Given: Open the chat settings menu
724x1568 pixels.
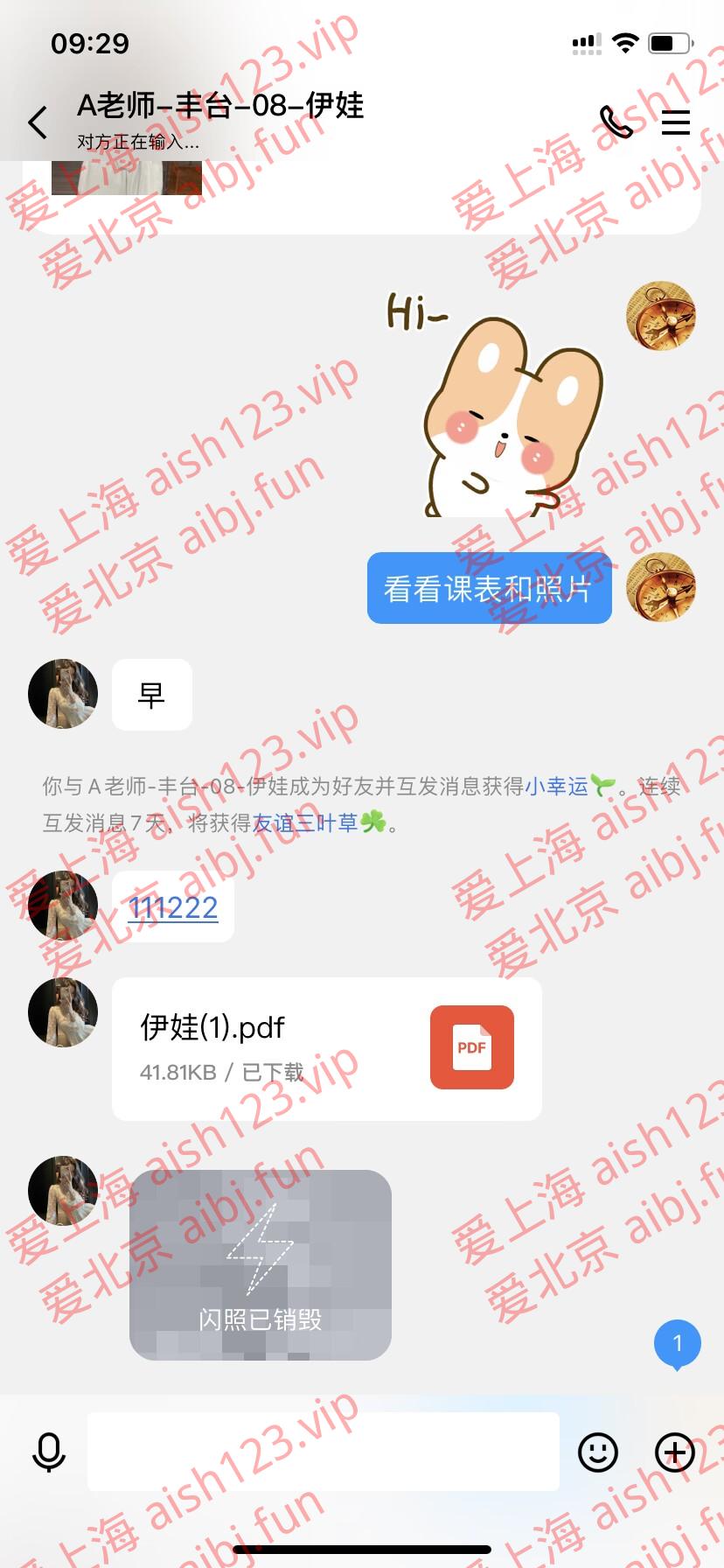Looking at the screenshot, I should [675, 122].
